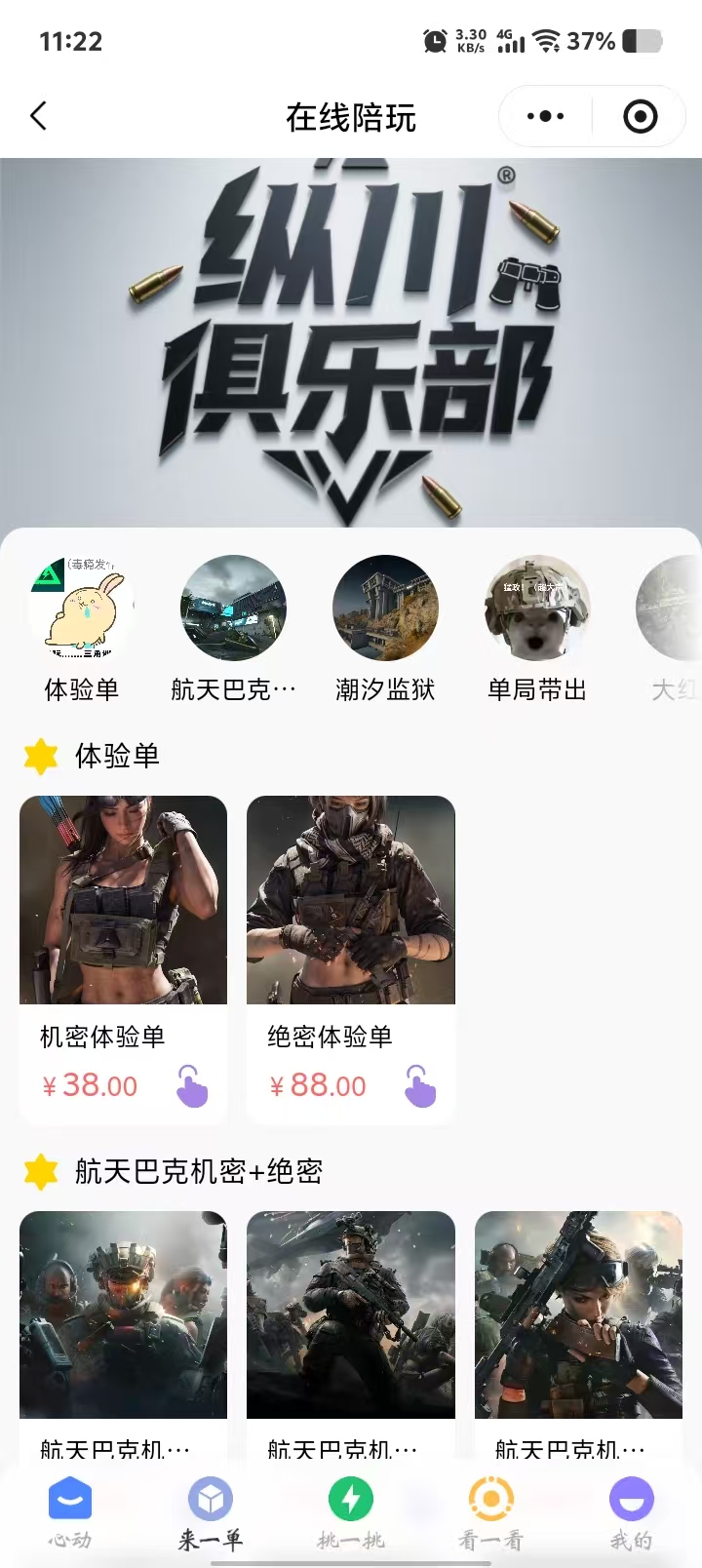Screen dimensions: 702x1568
Task: Open the 机密体验单 product card
Action: 123,901
